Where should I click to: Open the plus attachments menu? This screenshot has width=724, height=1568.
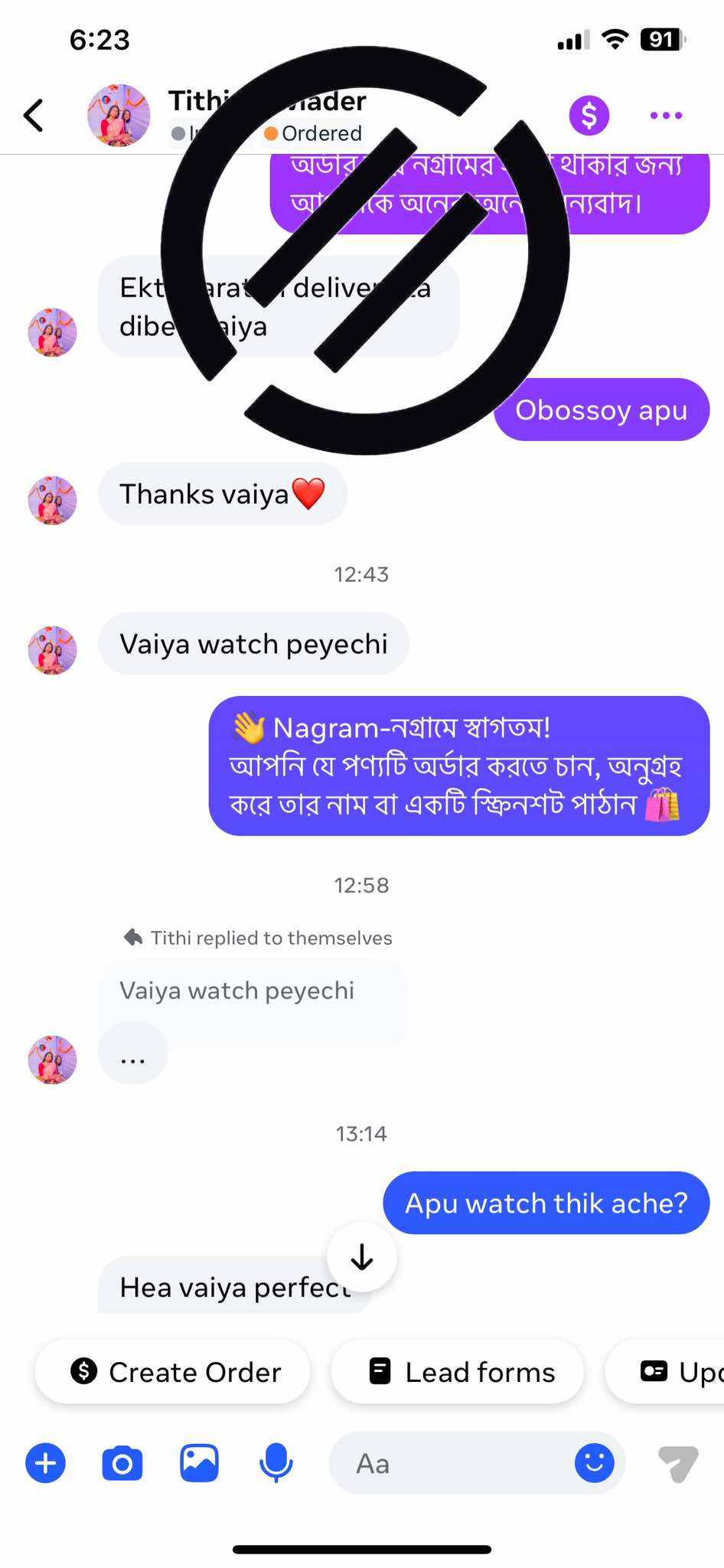point(46,1463)
